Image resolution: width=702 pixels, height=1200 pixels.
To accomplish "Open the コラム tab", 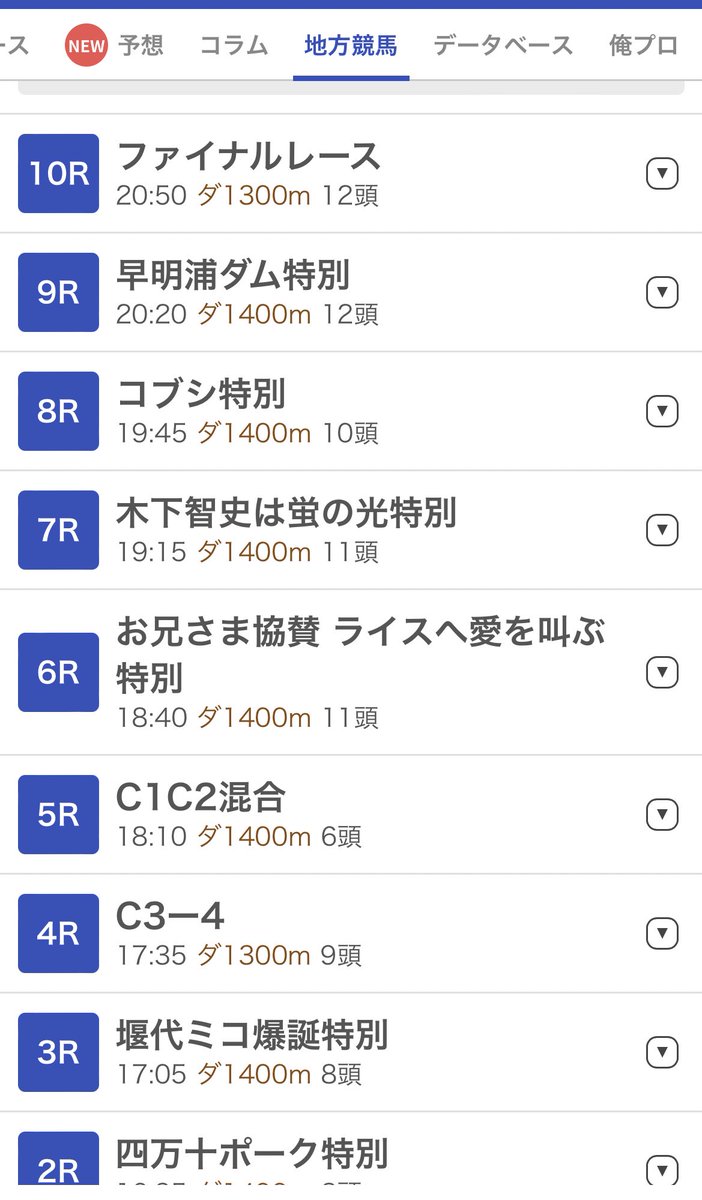I will pyautogui.click(x=234, y=45).
